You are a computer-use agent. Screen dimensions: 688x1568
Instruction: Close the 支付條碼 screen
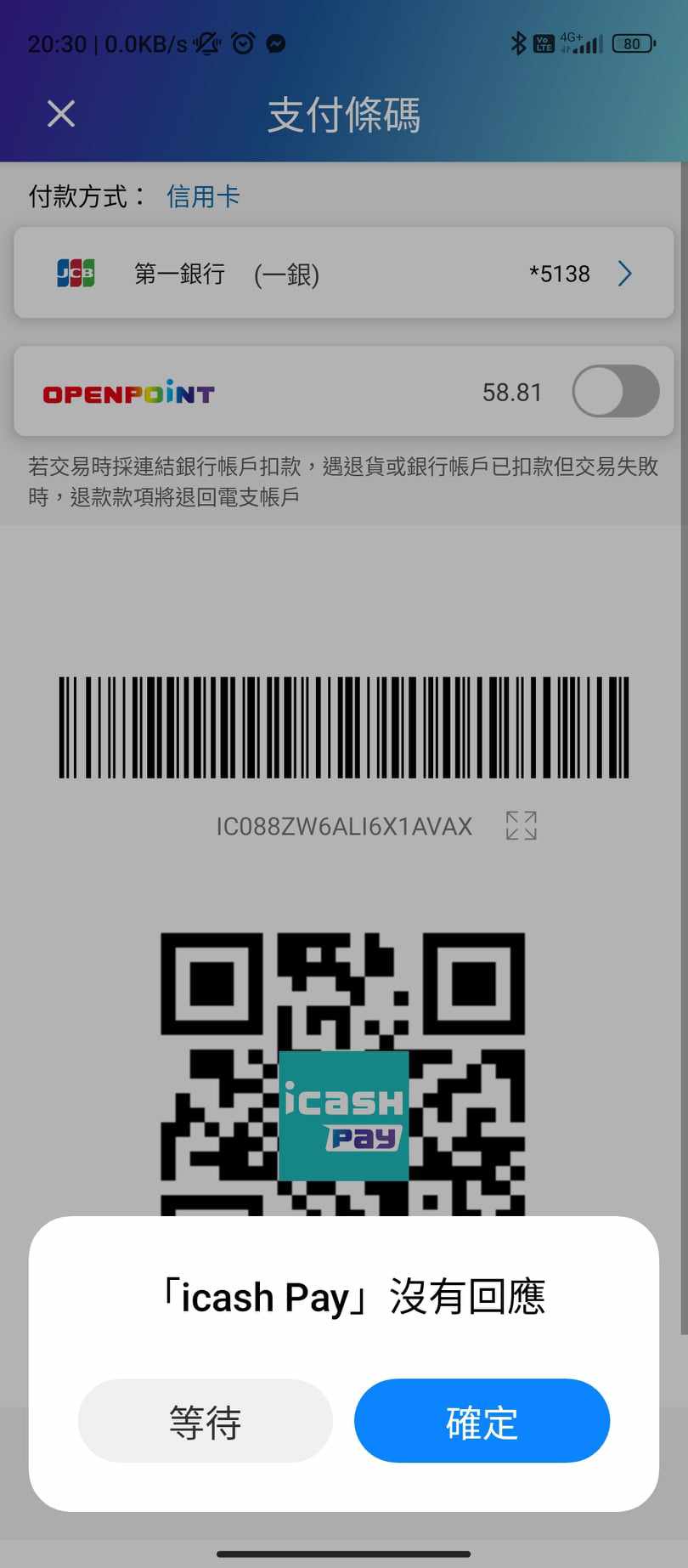61,114
